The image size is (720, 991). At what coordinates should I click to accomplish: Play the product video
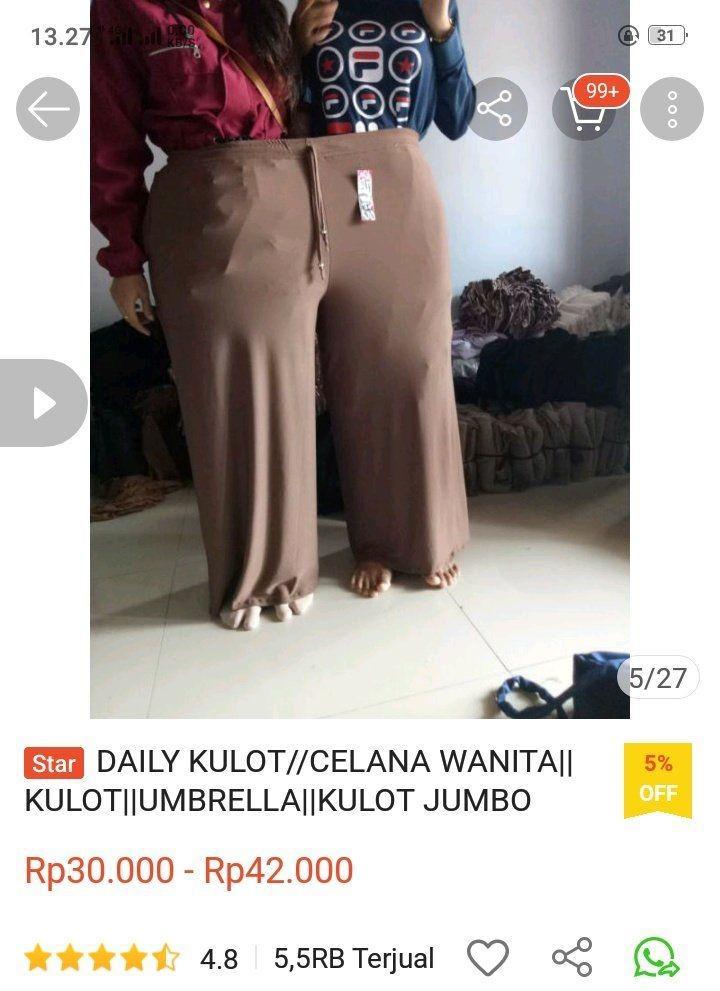(43, 403)
